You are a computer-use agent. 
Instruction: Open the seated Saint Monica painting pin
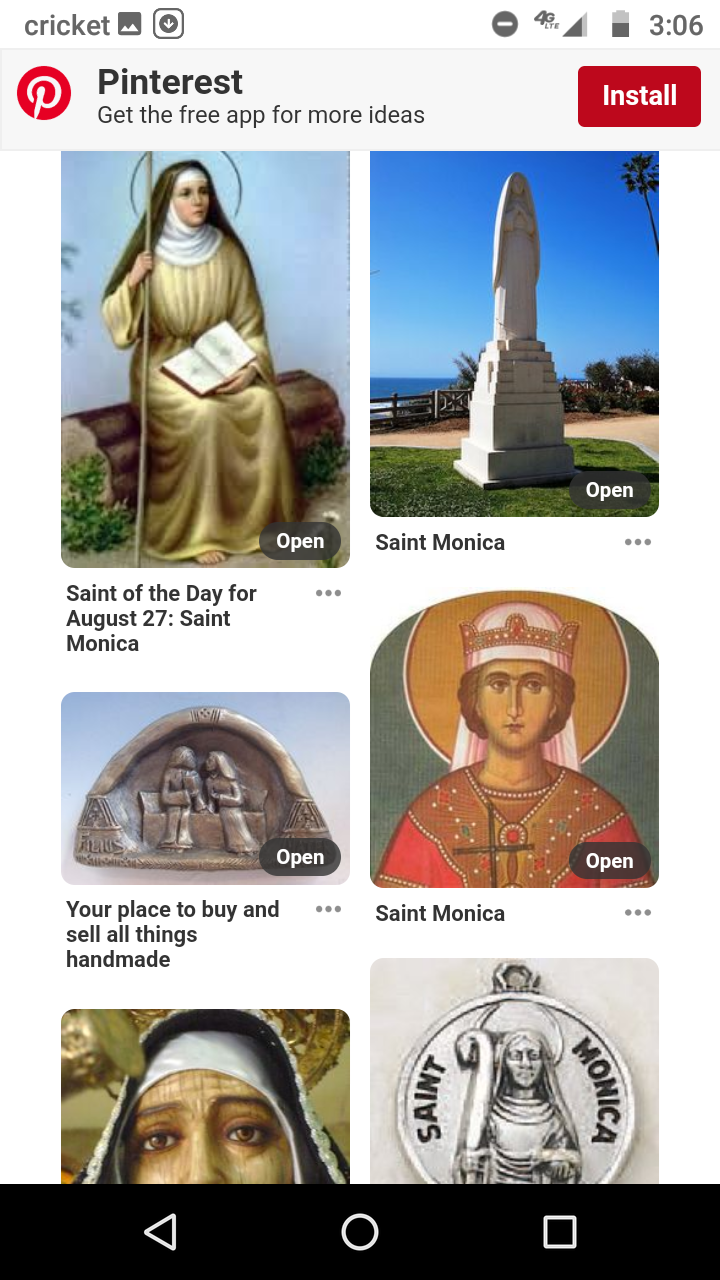(x=205, y=359)
